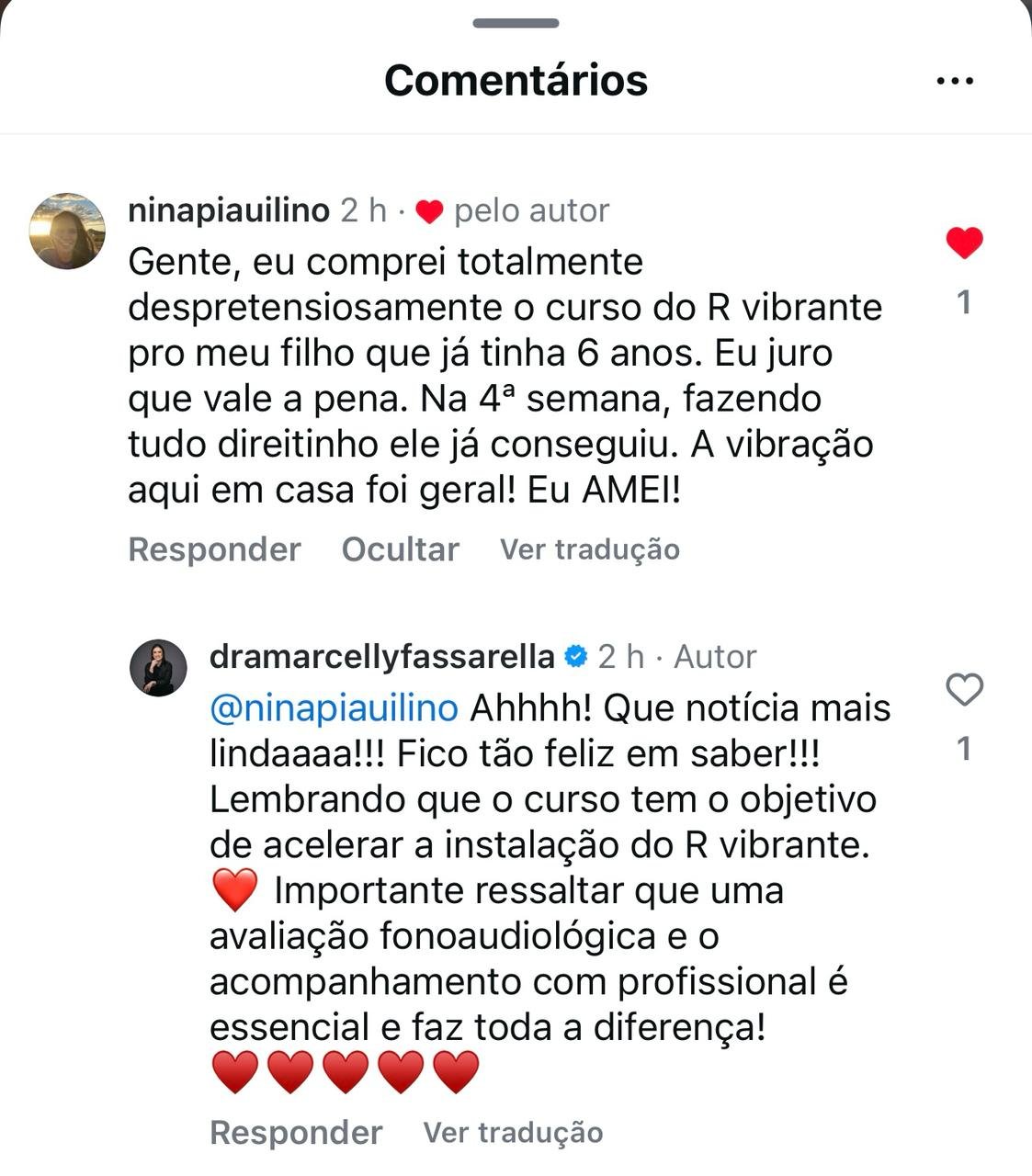The height and width of the screenshot is (1176, 1032).
Task: Tap 'Responder' under ninapiauilino's comment
Action: [213, 548]
